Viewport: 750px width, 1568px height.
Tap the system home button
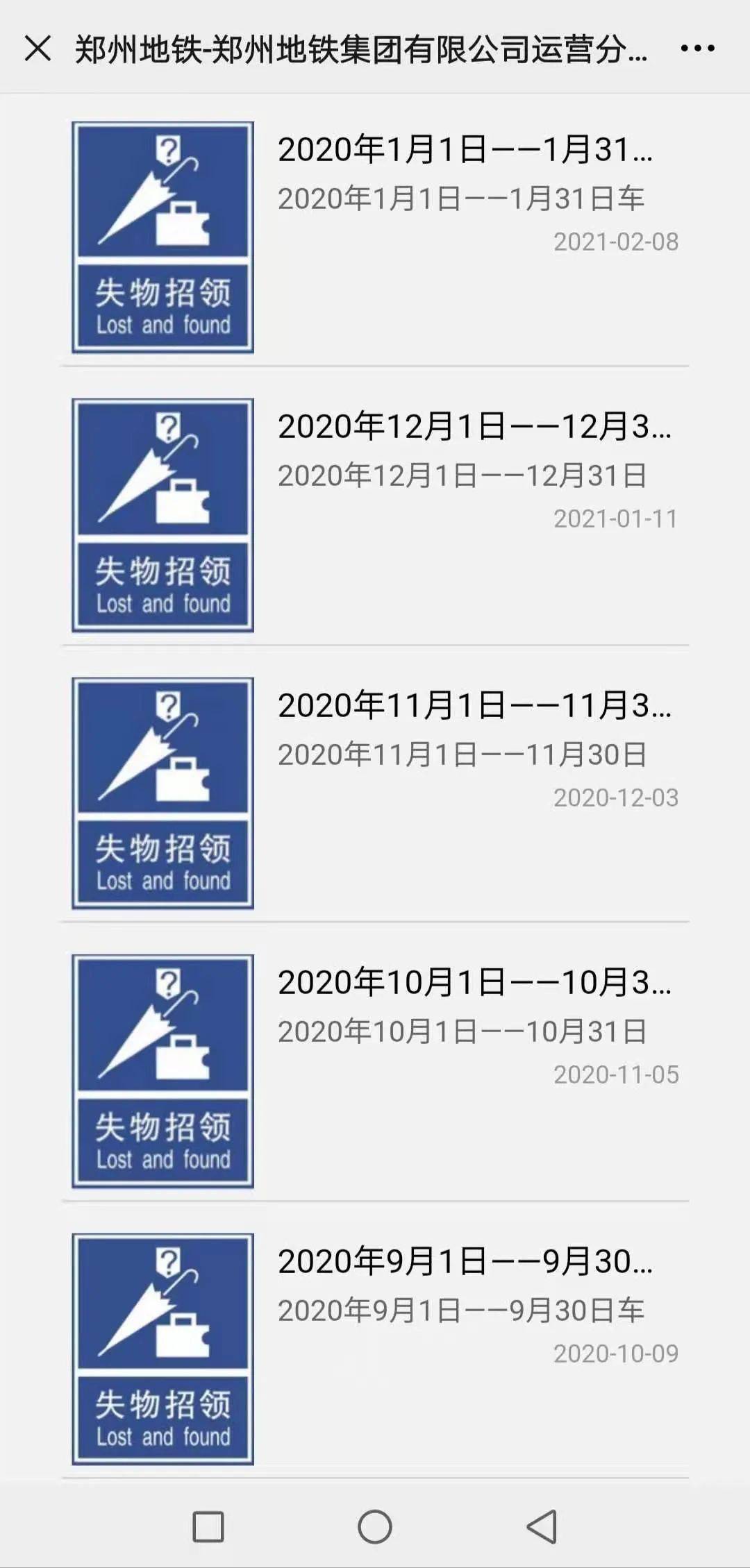click(x=375, y=1527)
